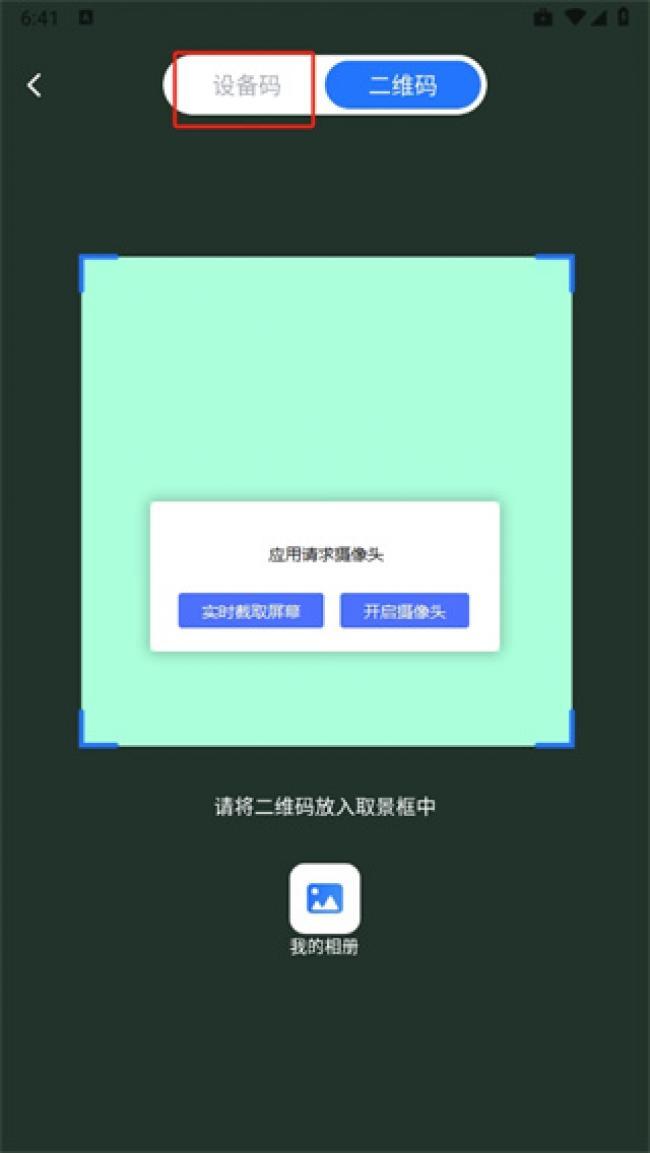Viewport: 650px width, 1153px height.
Task: Tap 开启摄像头 to enable camera
Action: [404, 611]
